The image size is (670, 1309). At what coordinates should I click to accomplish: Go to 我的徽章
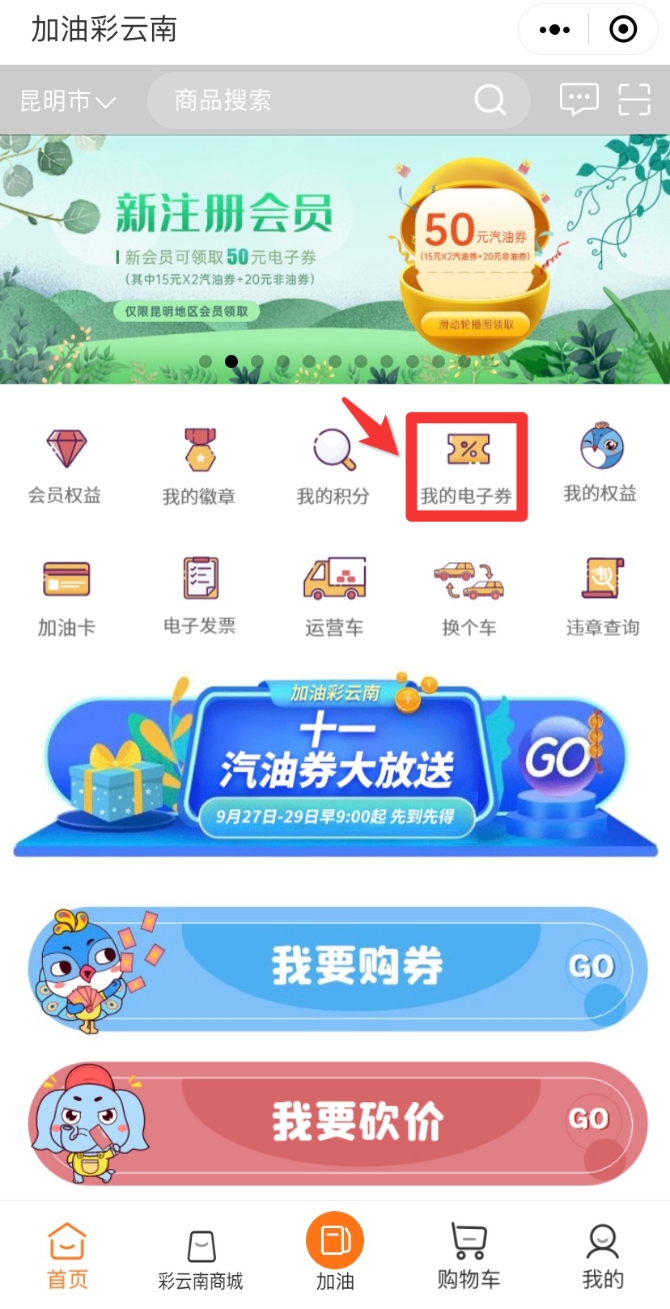point(199,467)
